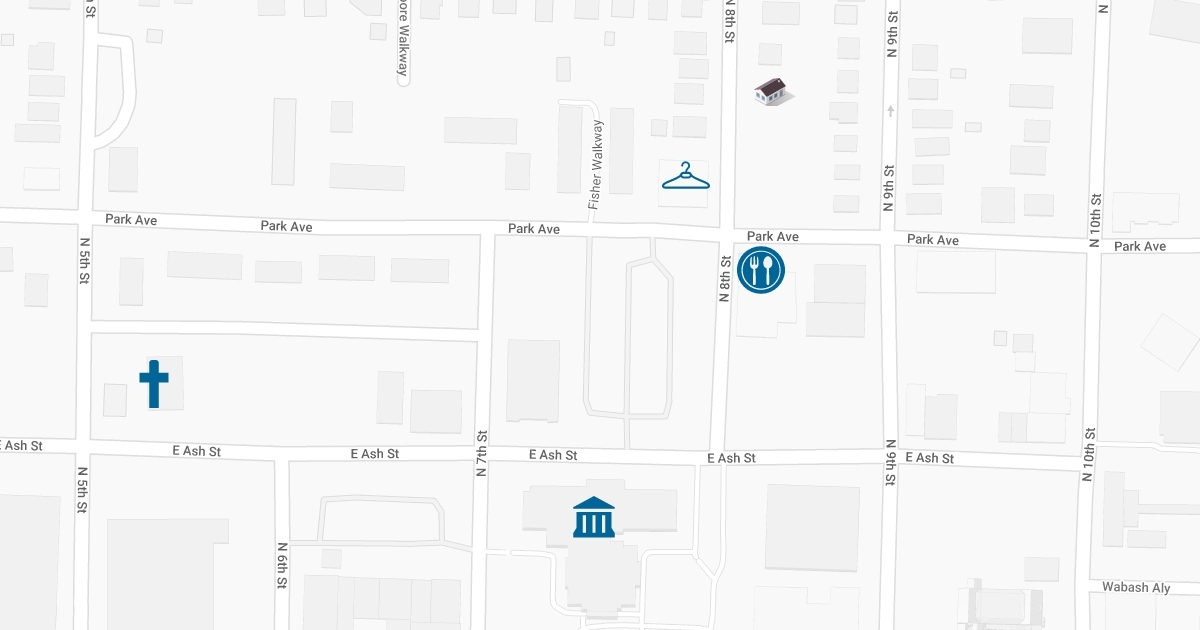
Task: Tap the clothes hanger marker
Action: tap(686, 176)
